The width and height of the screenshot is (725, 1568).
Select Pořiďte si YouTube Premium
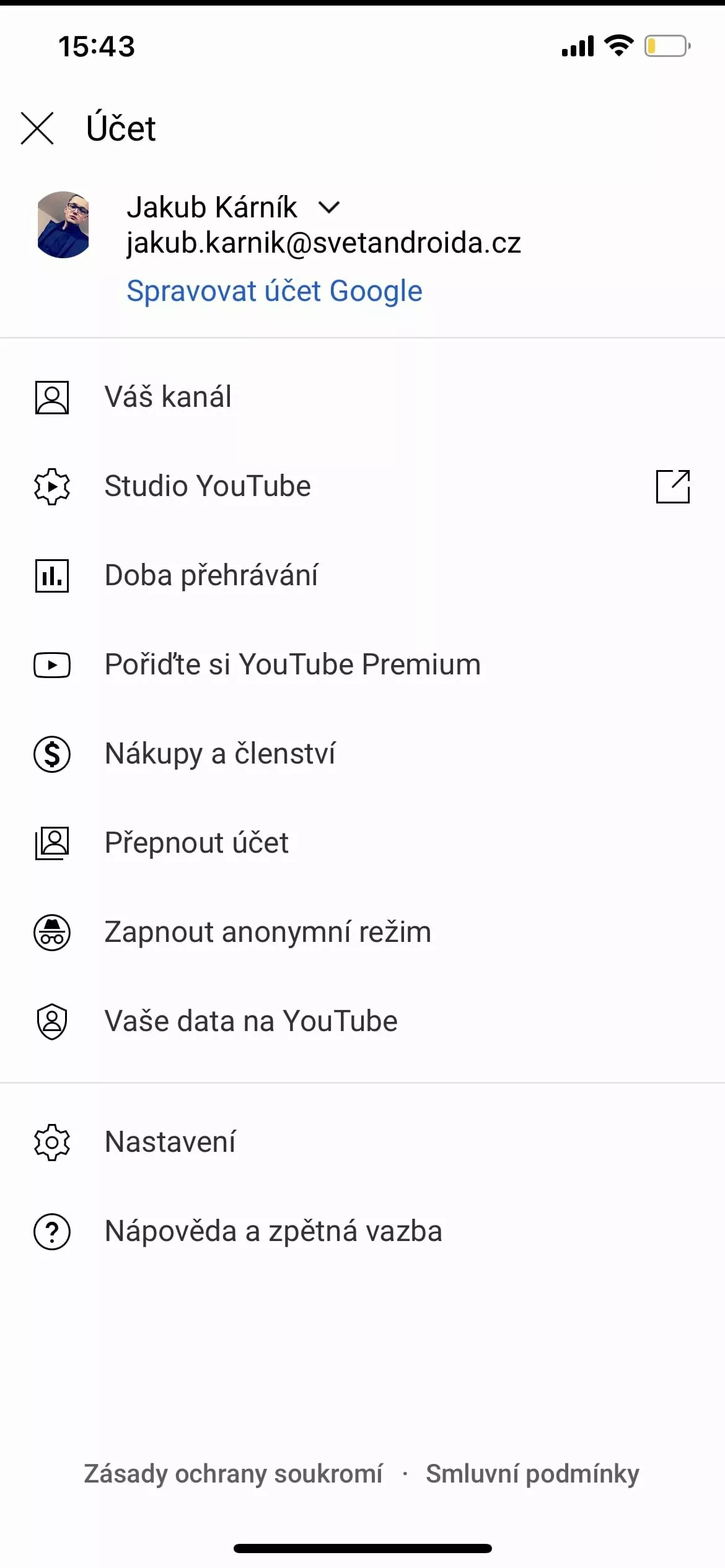click(362, 664)
